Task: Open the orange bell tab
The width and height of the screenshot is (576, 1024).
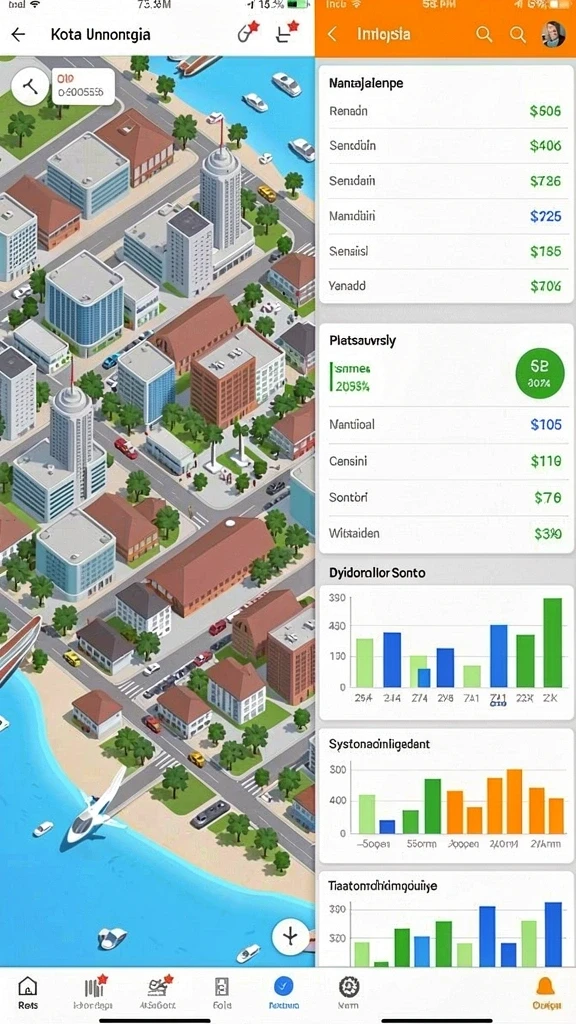Action: (x=545, y=993)
